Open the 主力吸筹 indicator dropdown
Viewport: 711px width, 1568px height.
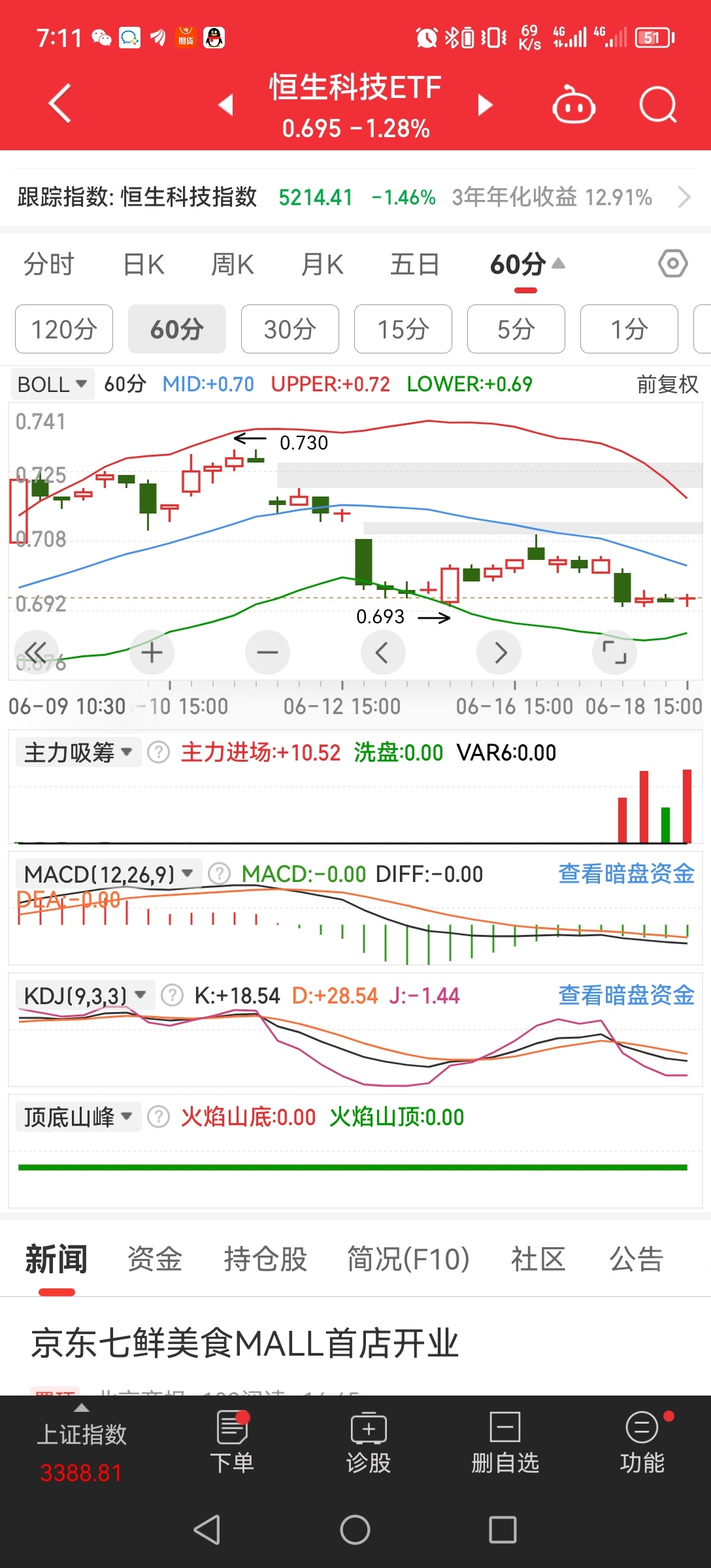(78, 753)
